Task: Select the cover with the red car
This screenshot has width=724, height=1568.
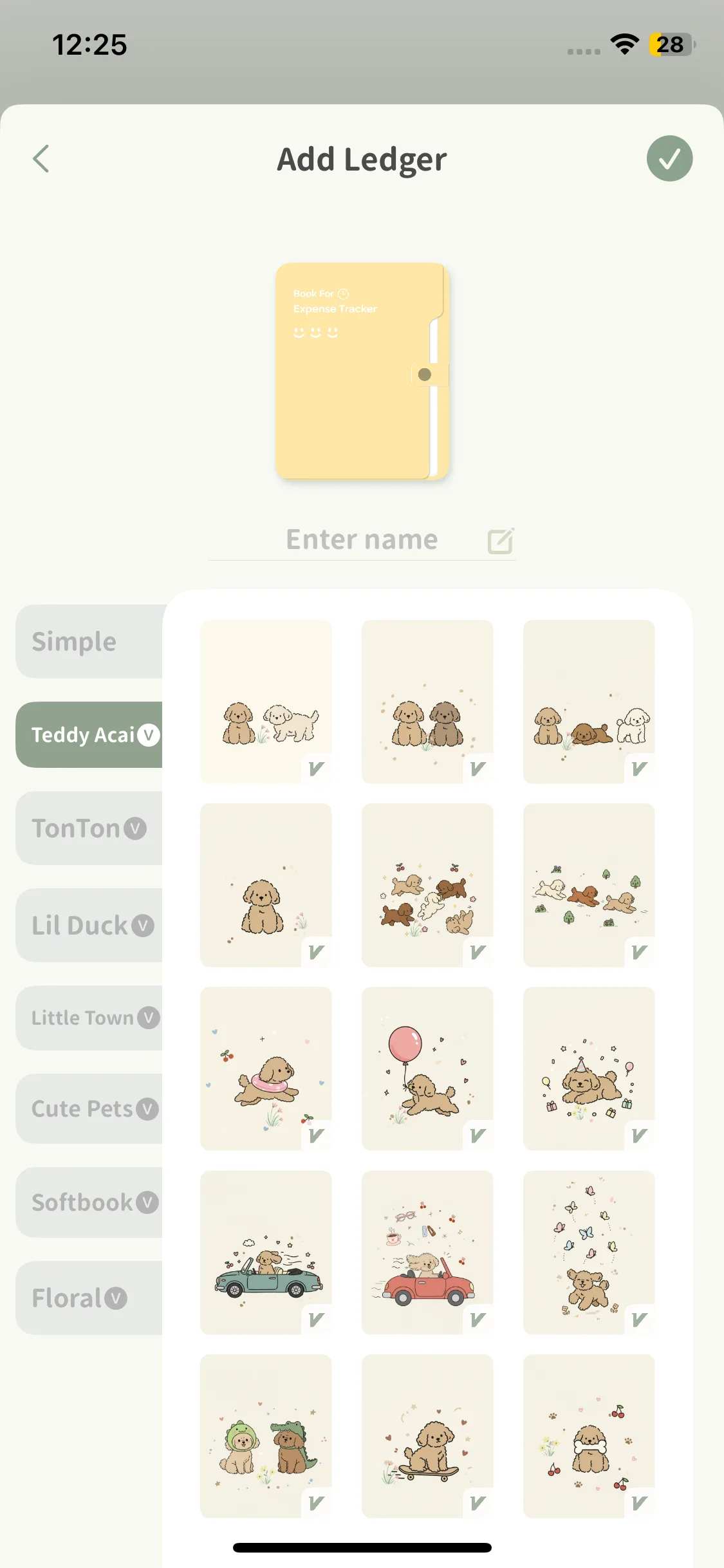Action: tap(427, 1252)
